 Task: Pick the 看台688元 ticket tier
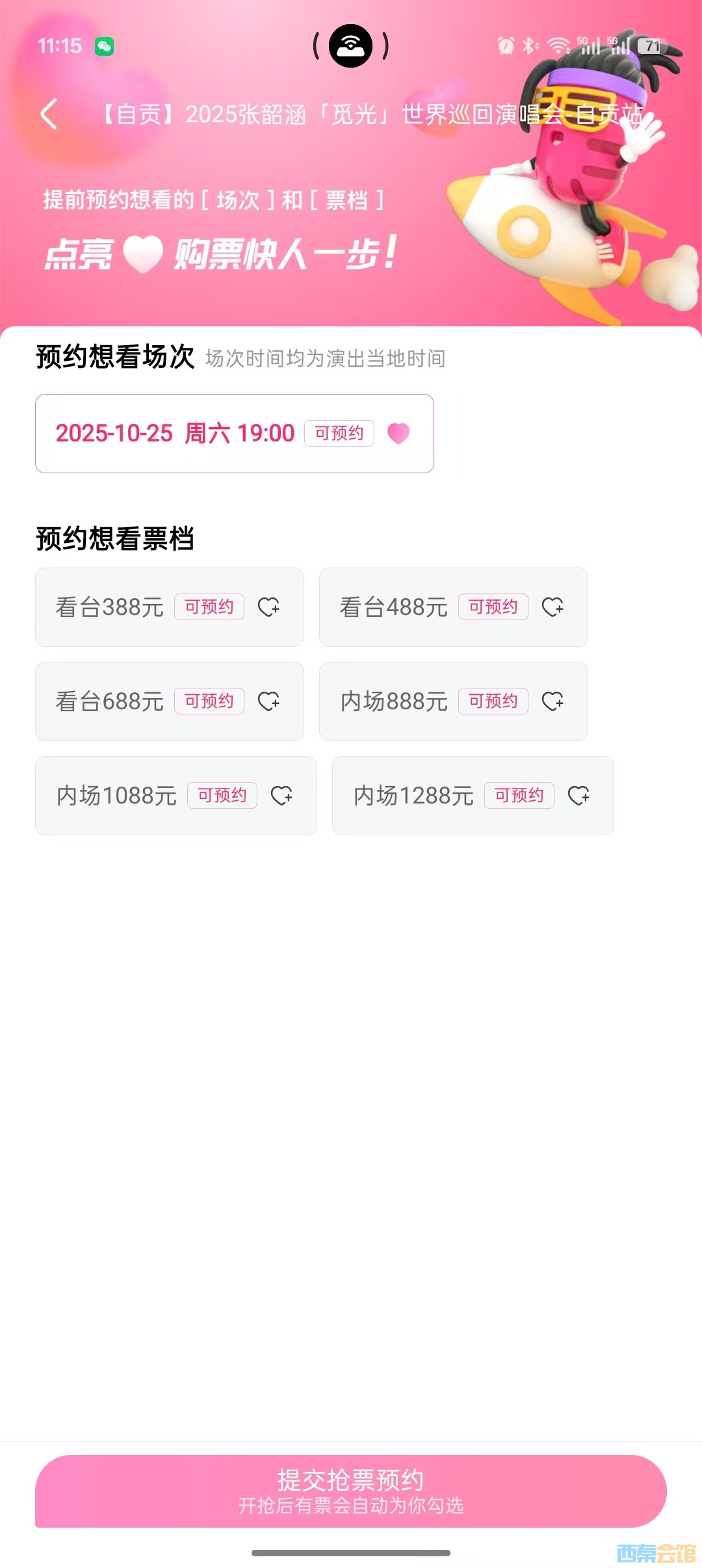click(169, 701)
